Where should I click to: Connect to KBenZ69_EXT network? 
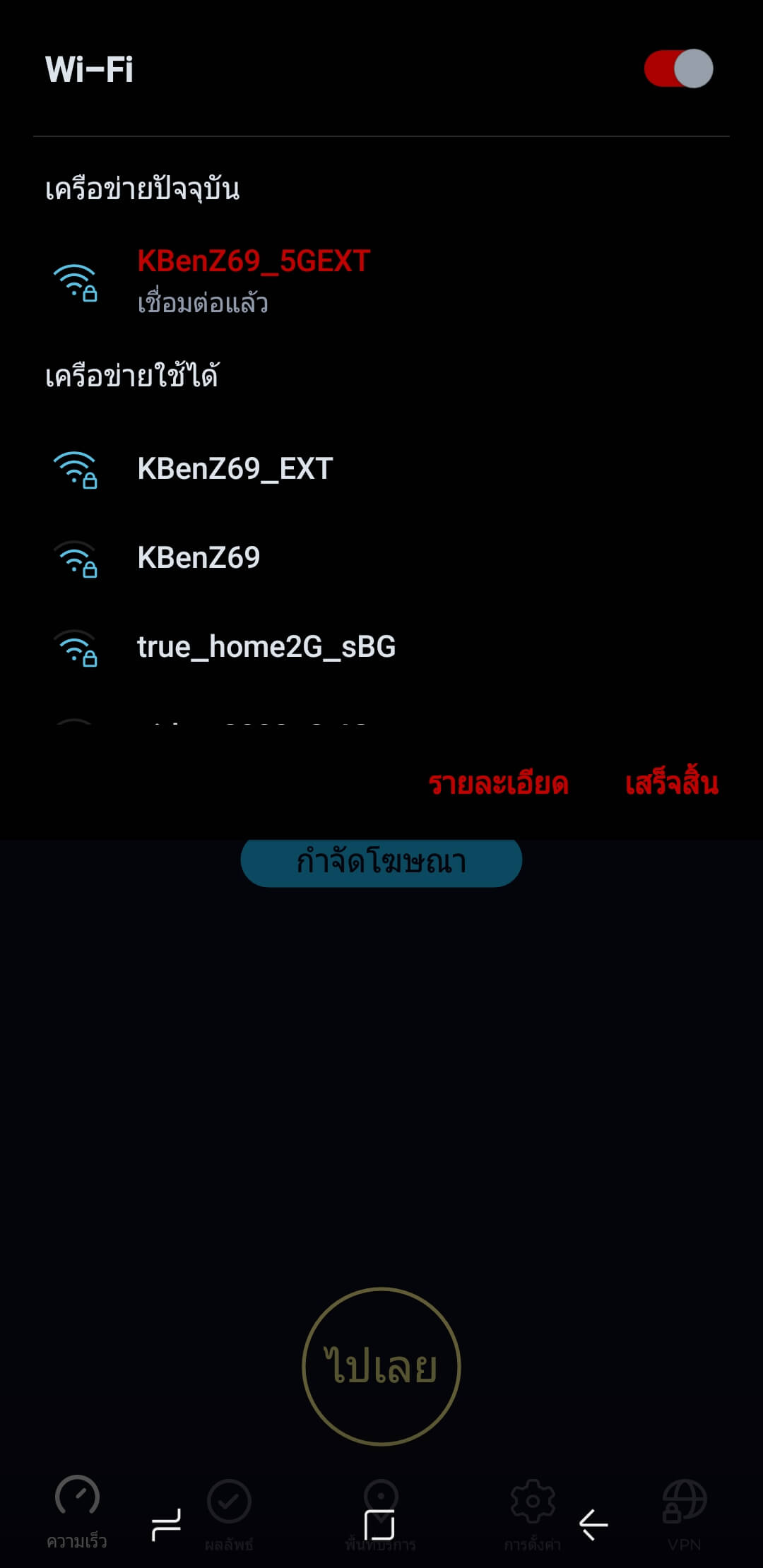381,469
